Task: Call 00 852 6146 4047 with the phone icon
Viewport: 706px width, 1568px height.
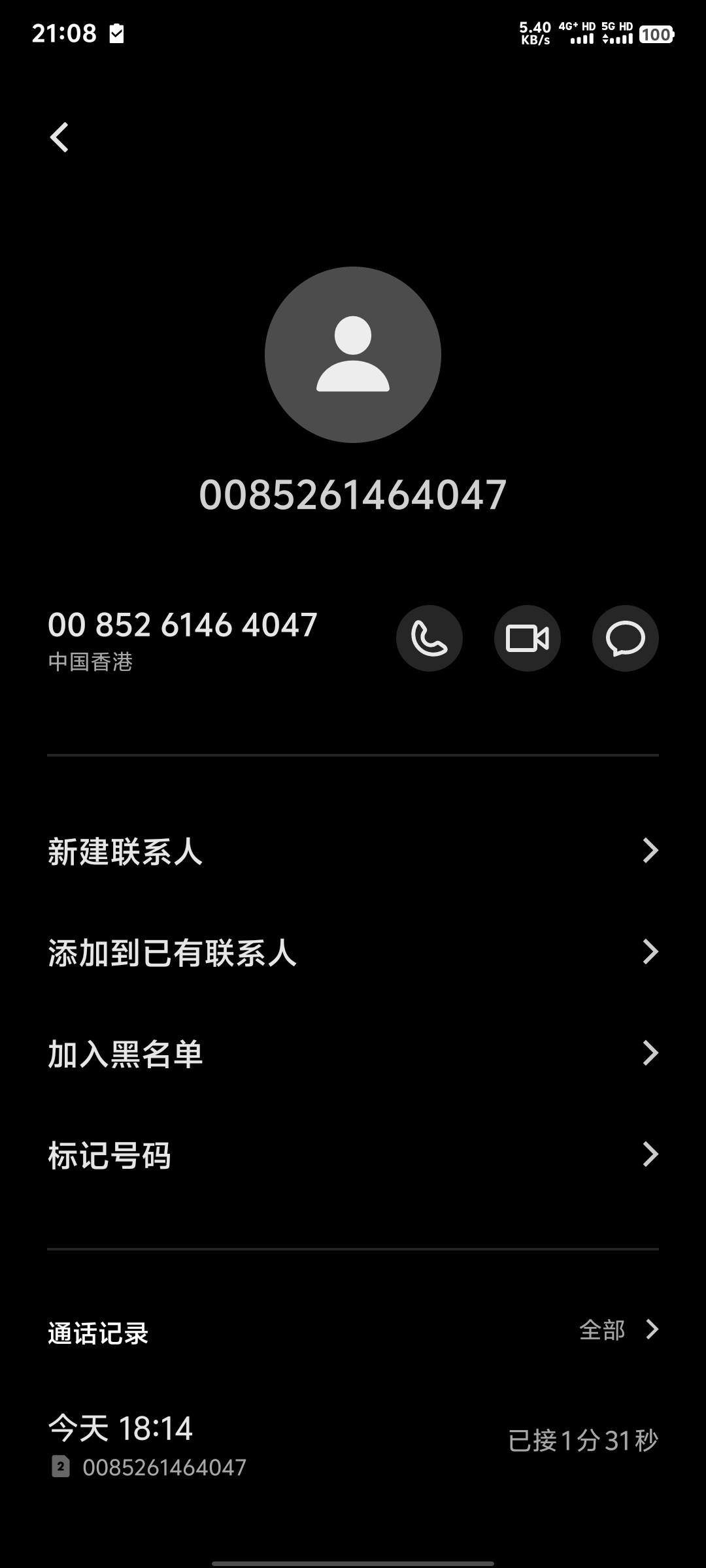Action: click(x=429, y=638)
